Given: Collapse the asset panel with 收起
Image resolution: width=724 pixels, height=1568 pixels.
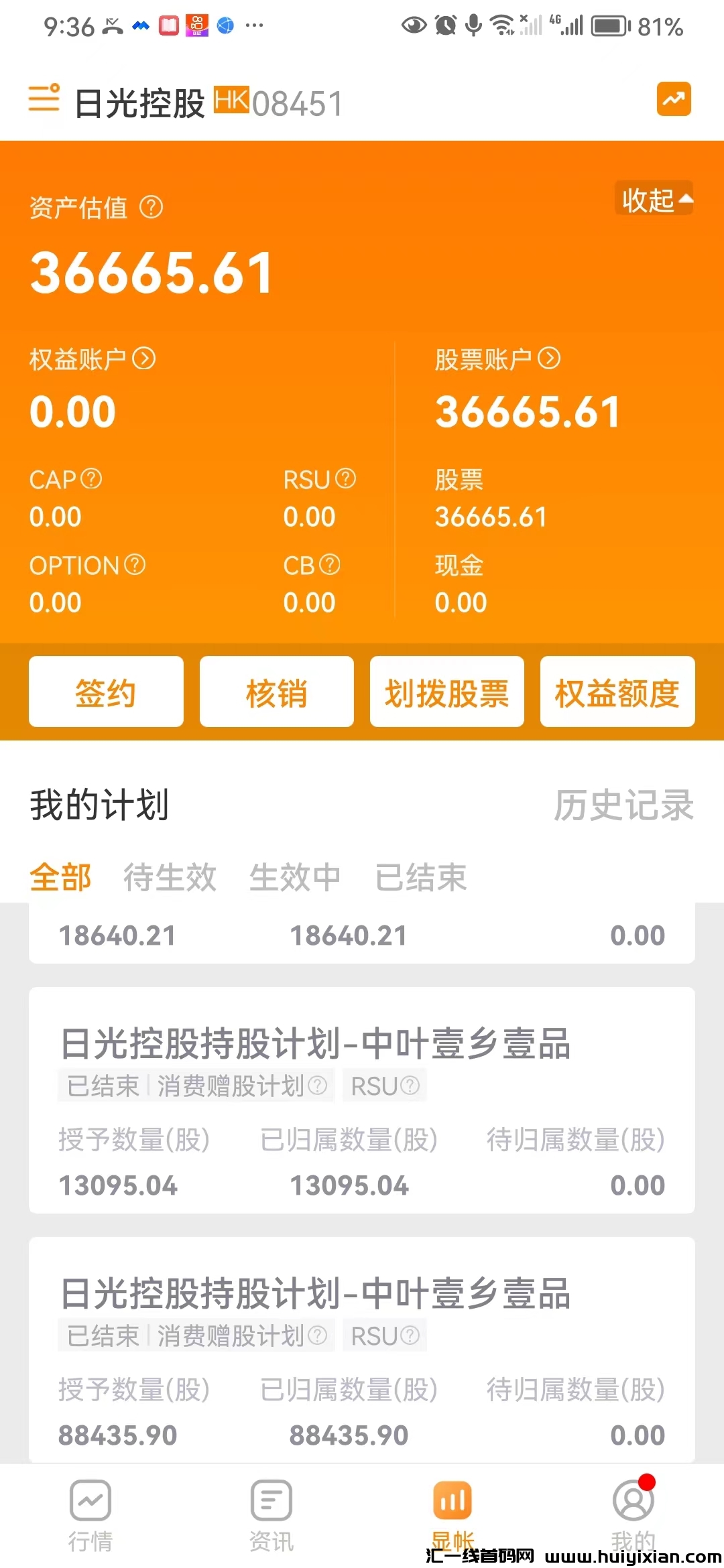Looking at the screenshot, I should click(654, 199).
